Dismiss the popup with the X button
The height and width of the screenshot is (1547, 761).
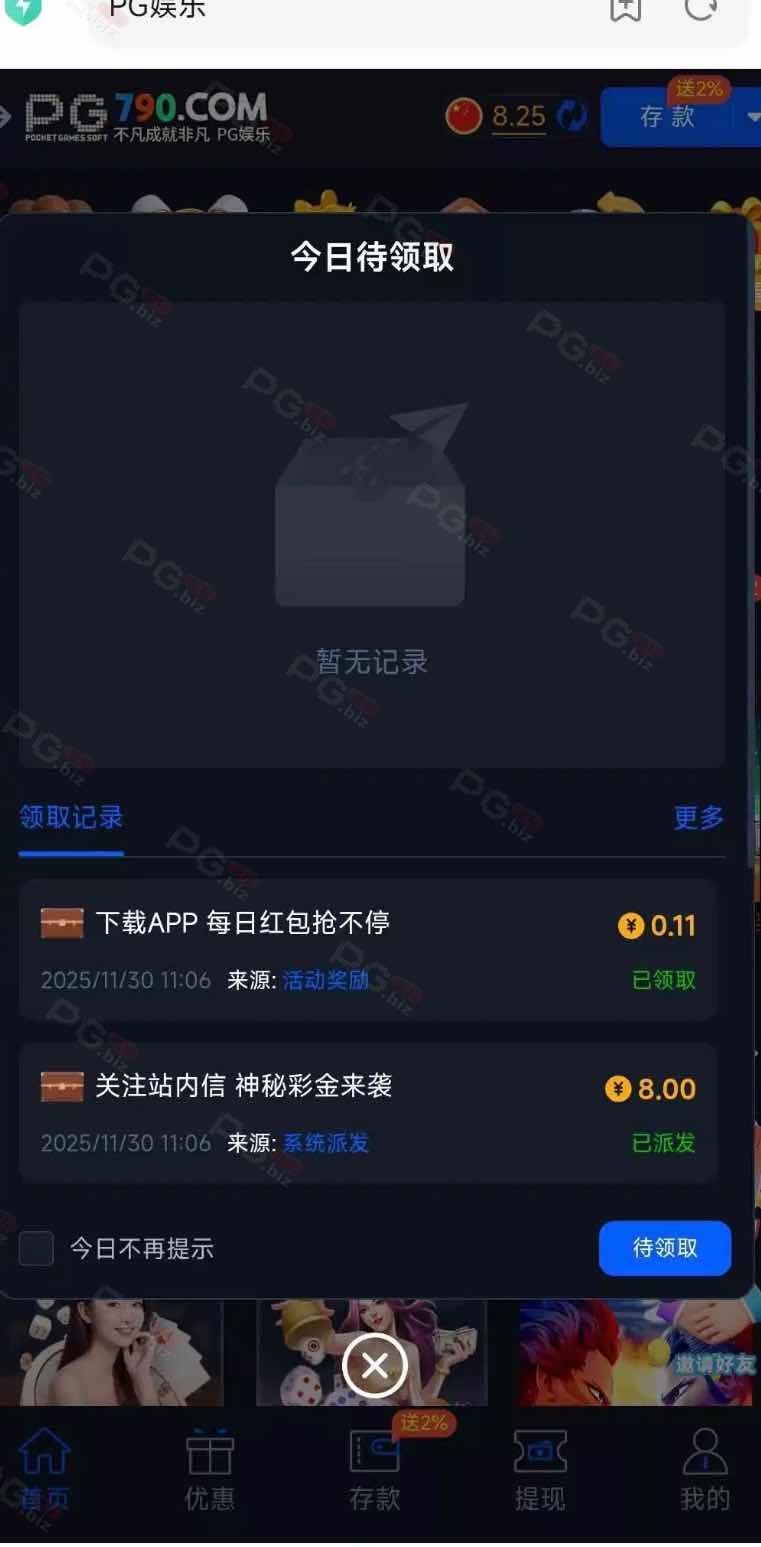375,1366
